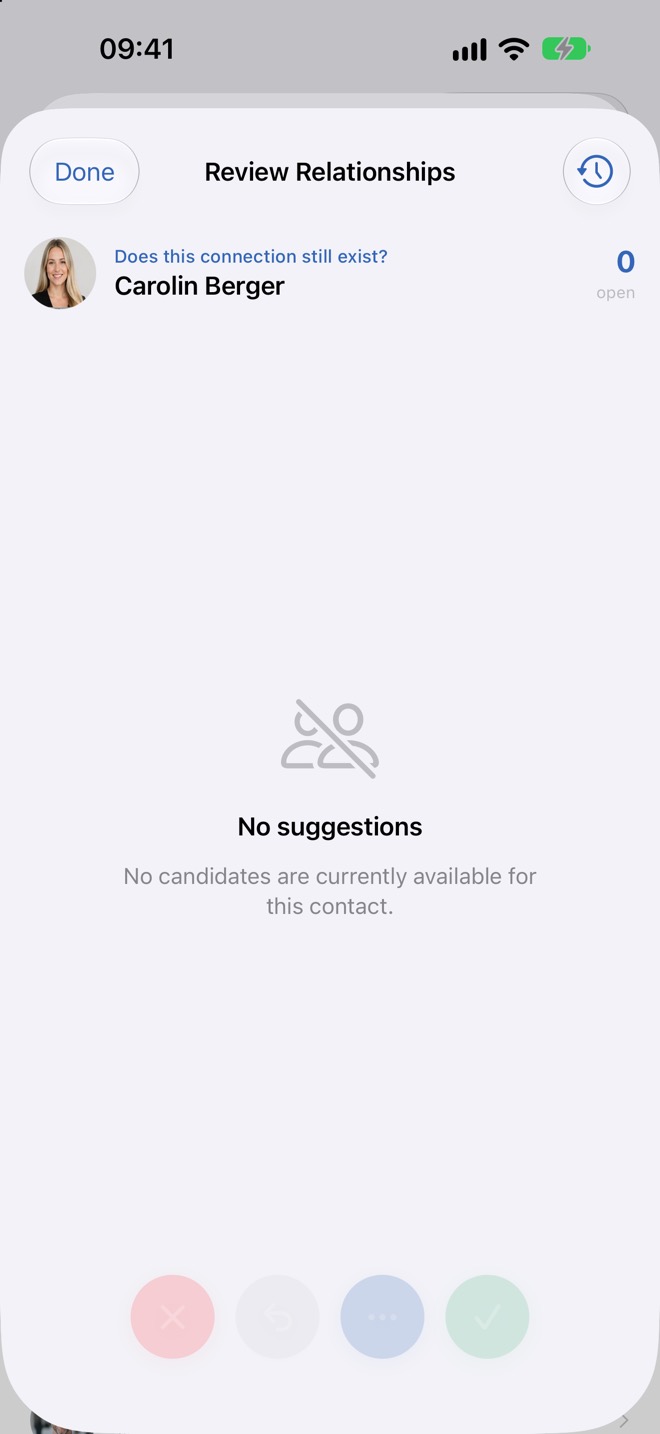Confirm the connection with the green checkmark
The image size is (660, 1434).
487,1317
